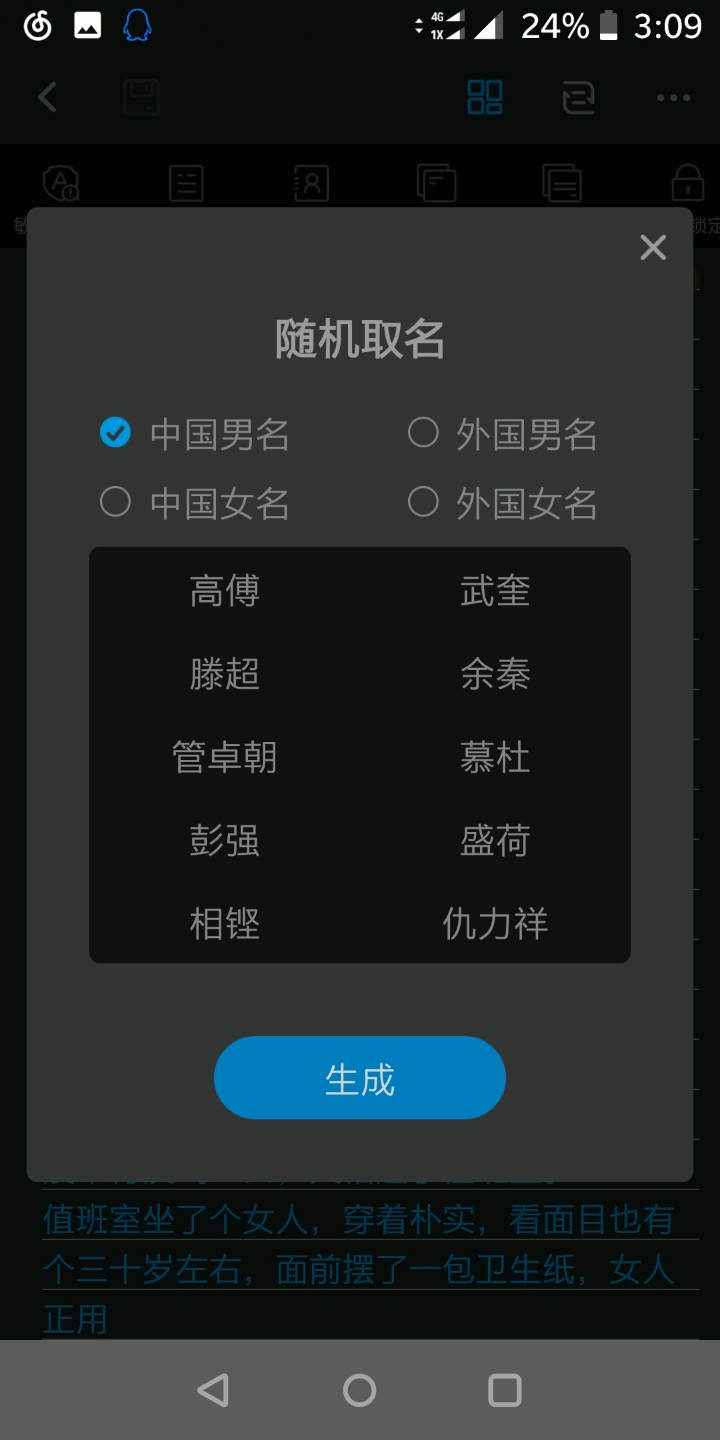Pick the name 盛荷
Viewport: 720px width, 1440px height.
(495, 840)
